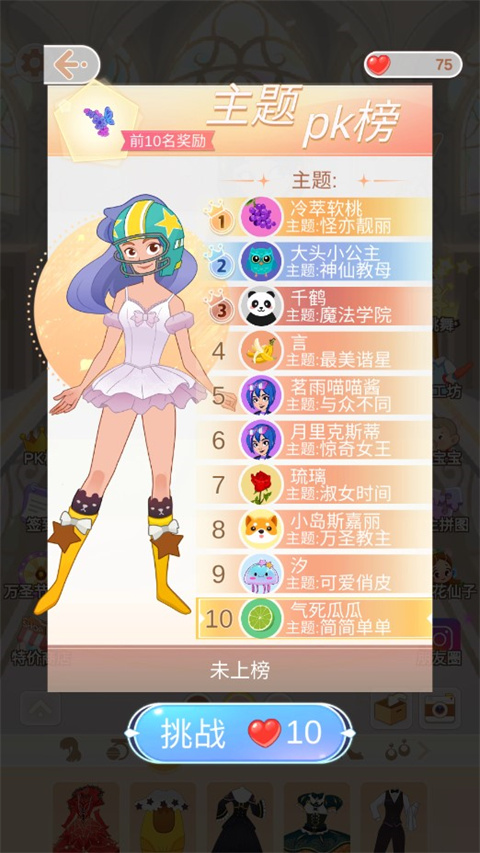Screen dimensions: 480x853
Task: Open rank 6 entry 月里克斯蒂
Action: pyautogui.click(x=317, y=440)
